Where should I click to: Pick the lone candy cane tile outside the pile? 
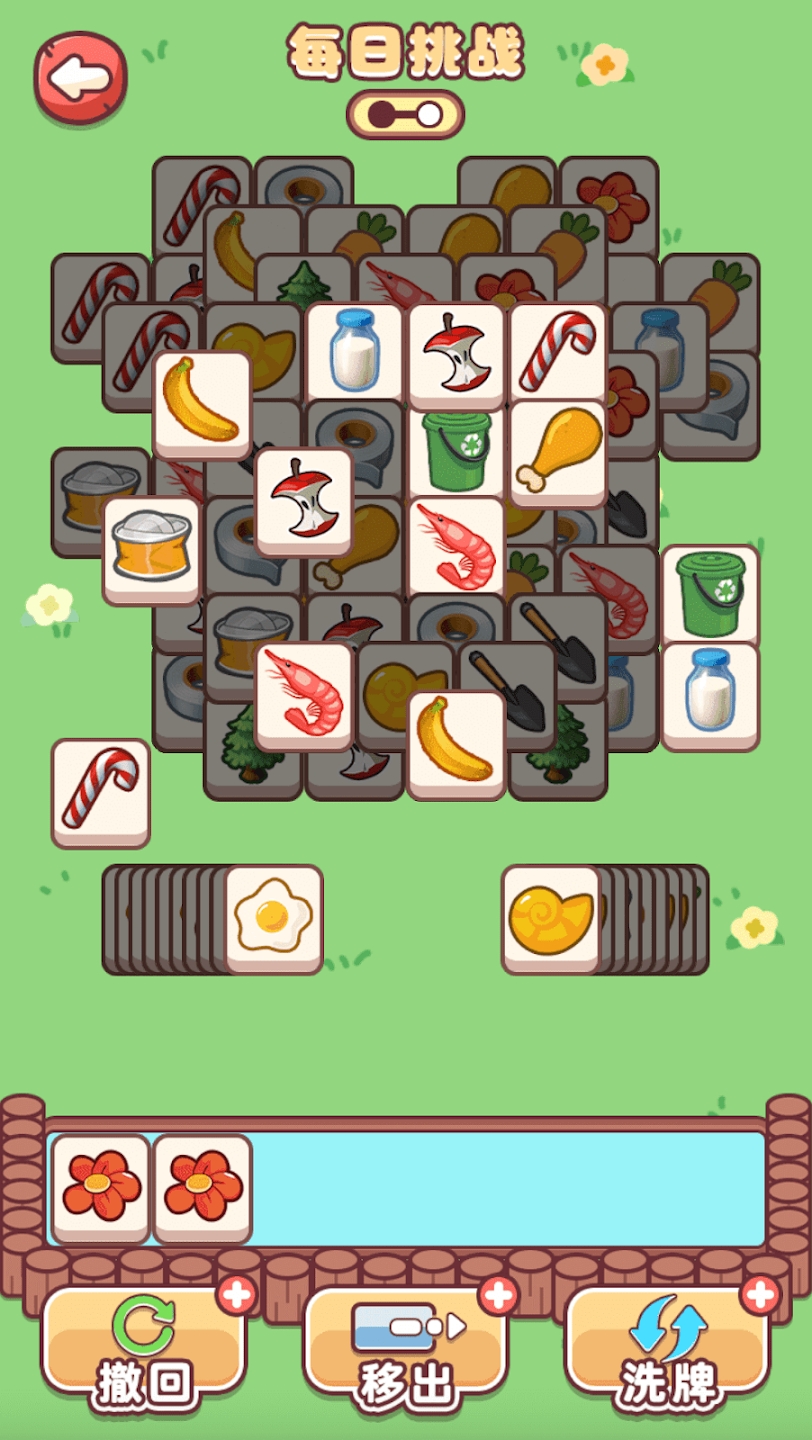pos(100,791)
